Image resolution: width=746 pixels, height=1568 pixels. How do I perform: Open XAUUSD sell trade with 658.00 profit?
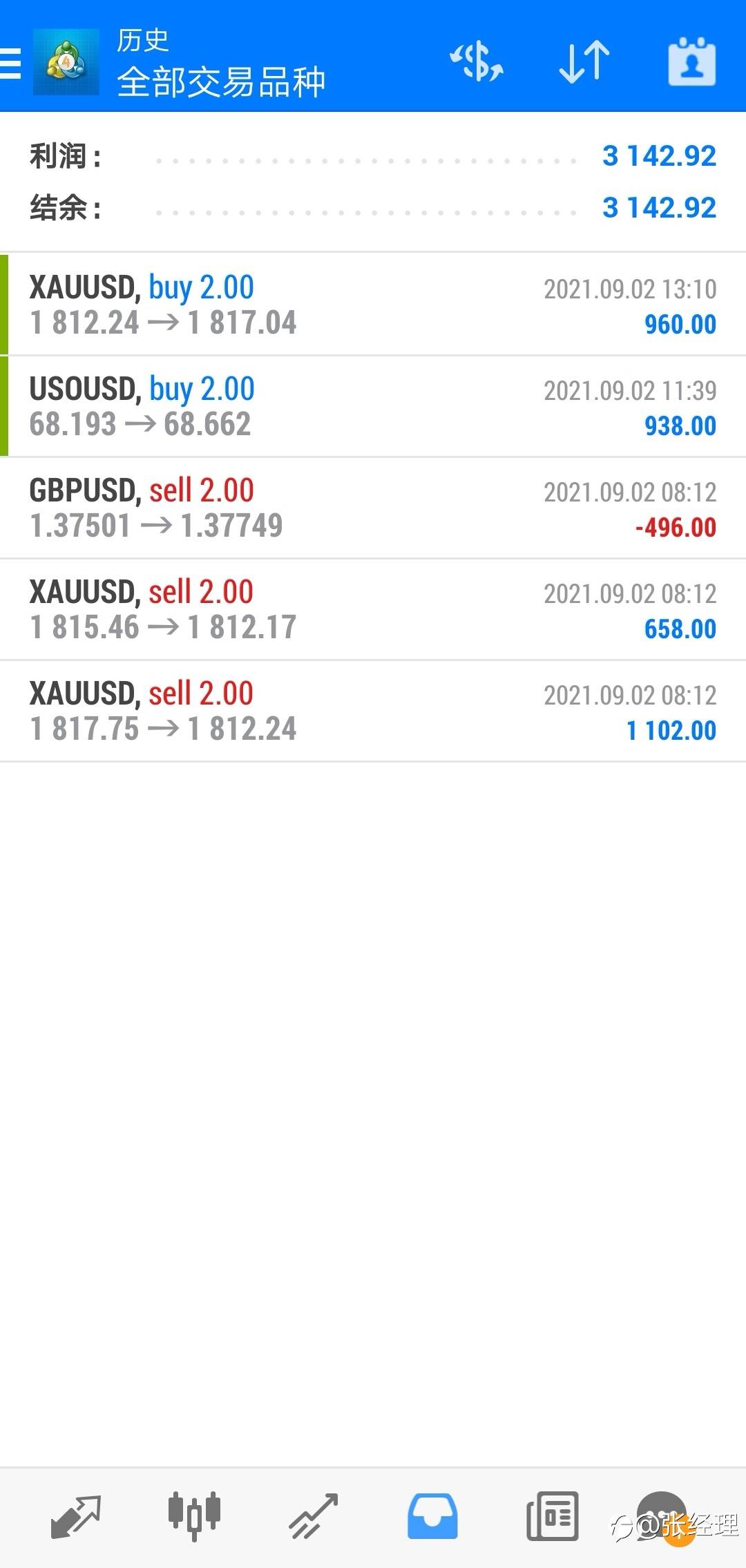tap(373, 609)
